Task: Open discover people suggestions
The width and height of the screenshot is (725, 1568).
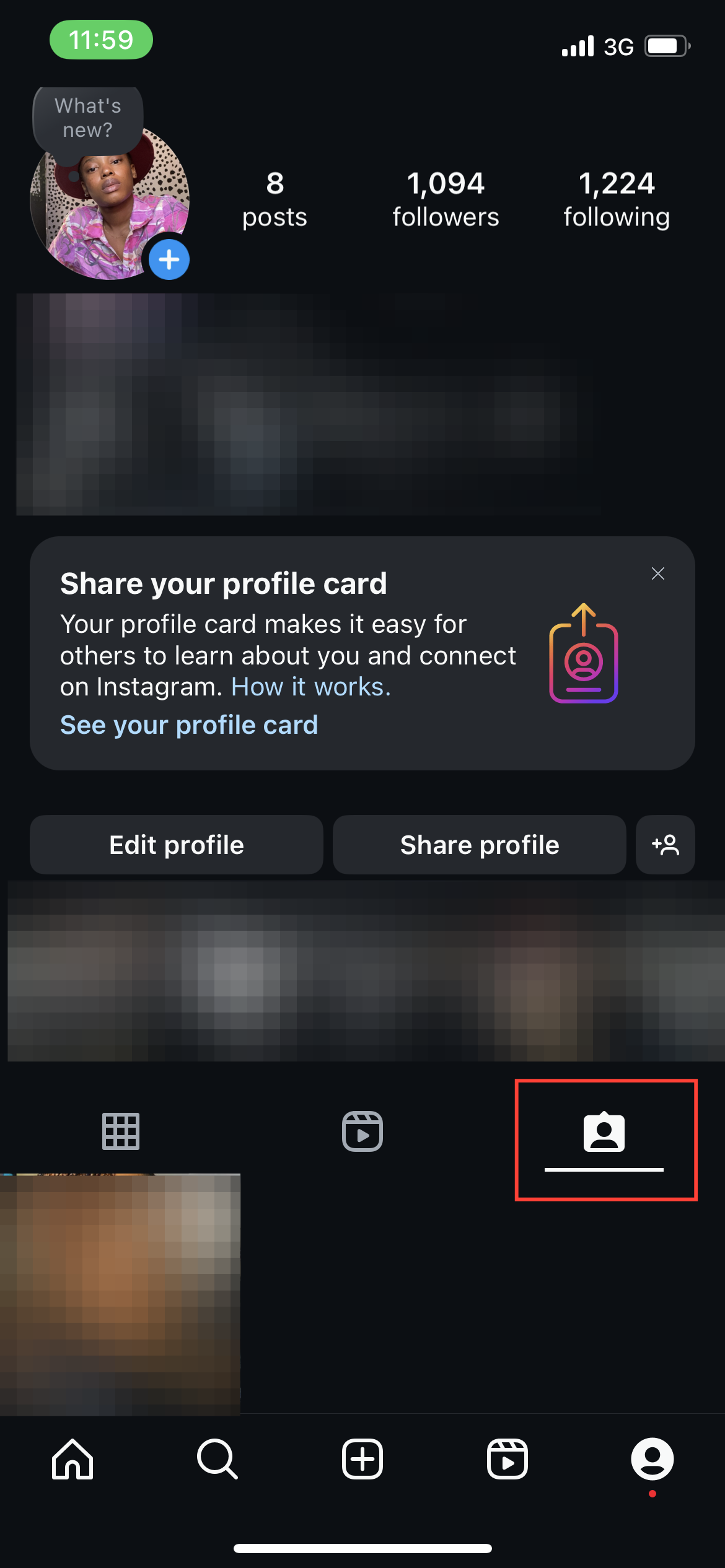Action: click(665, 845)
